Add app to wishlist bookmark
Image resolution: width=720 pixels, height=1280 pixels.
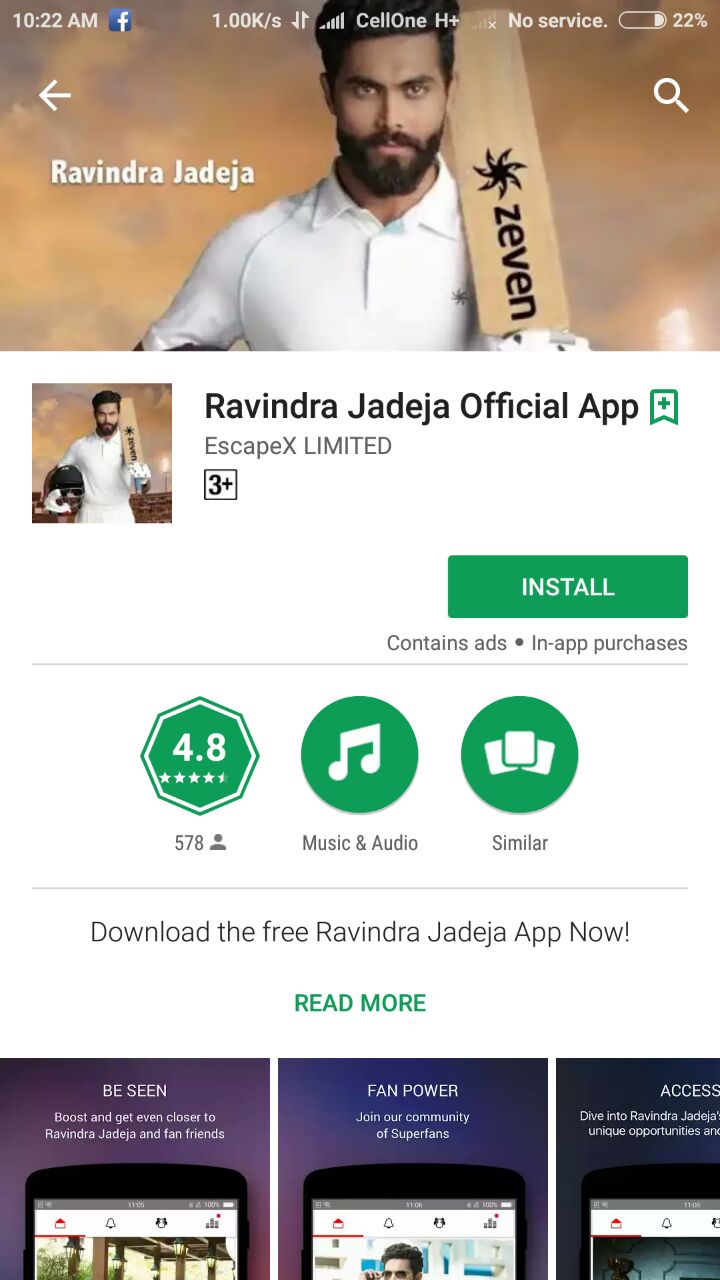point(664,407)
